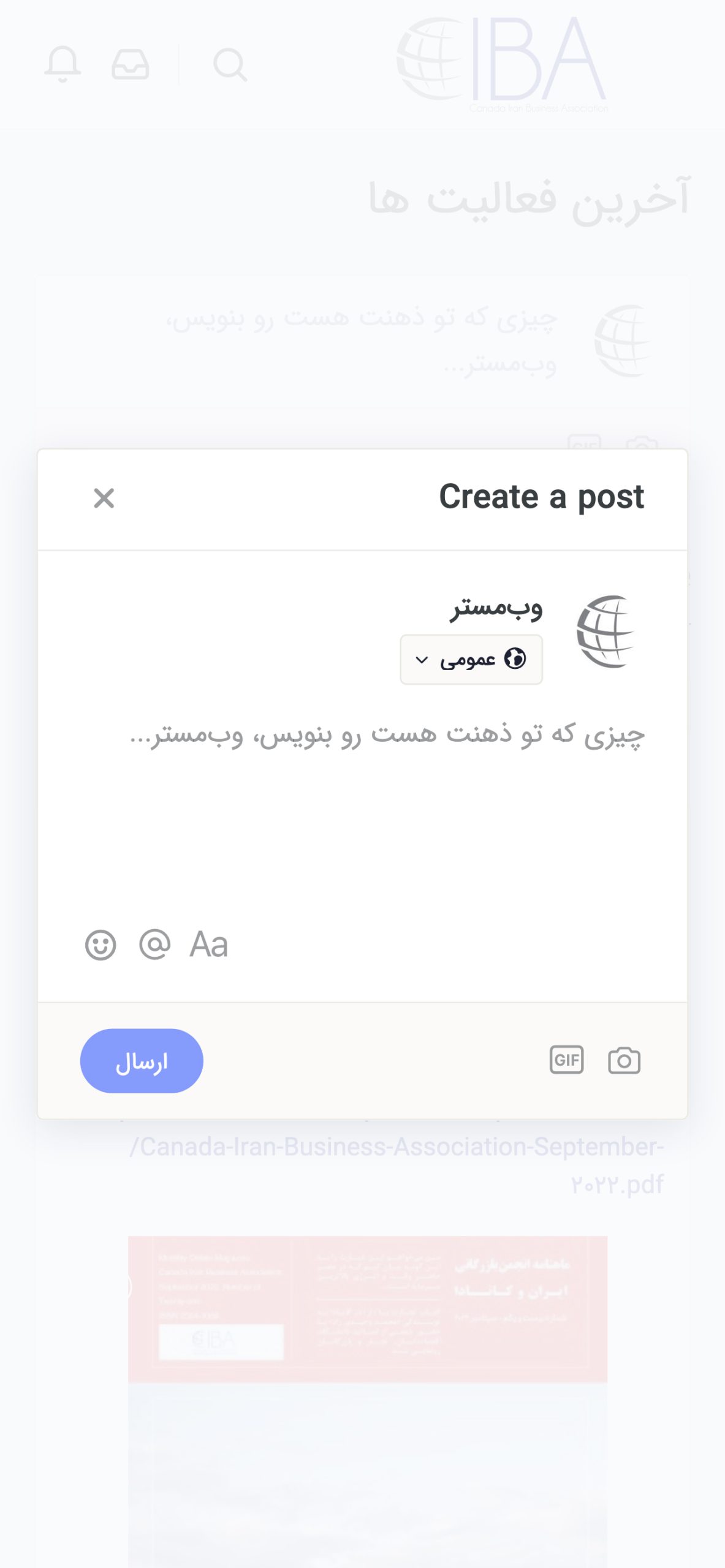Attach a GIF to the post

[567, 1060]
